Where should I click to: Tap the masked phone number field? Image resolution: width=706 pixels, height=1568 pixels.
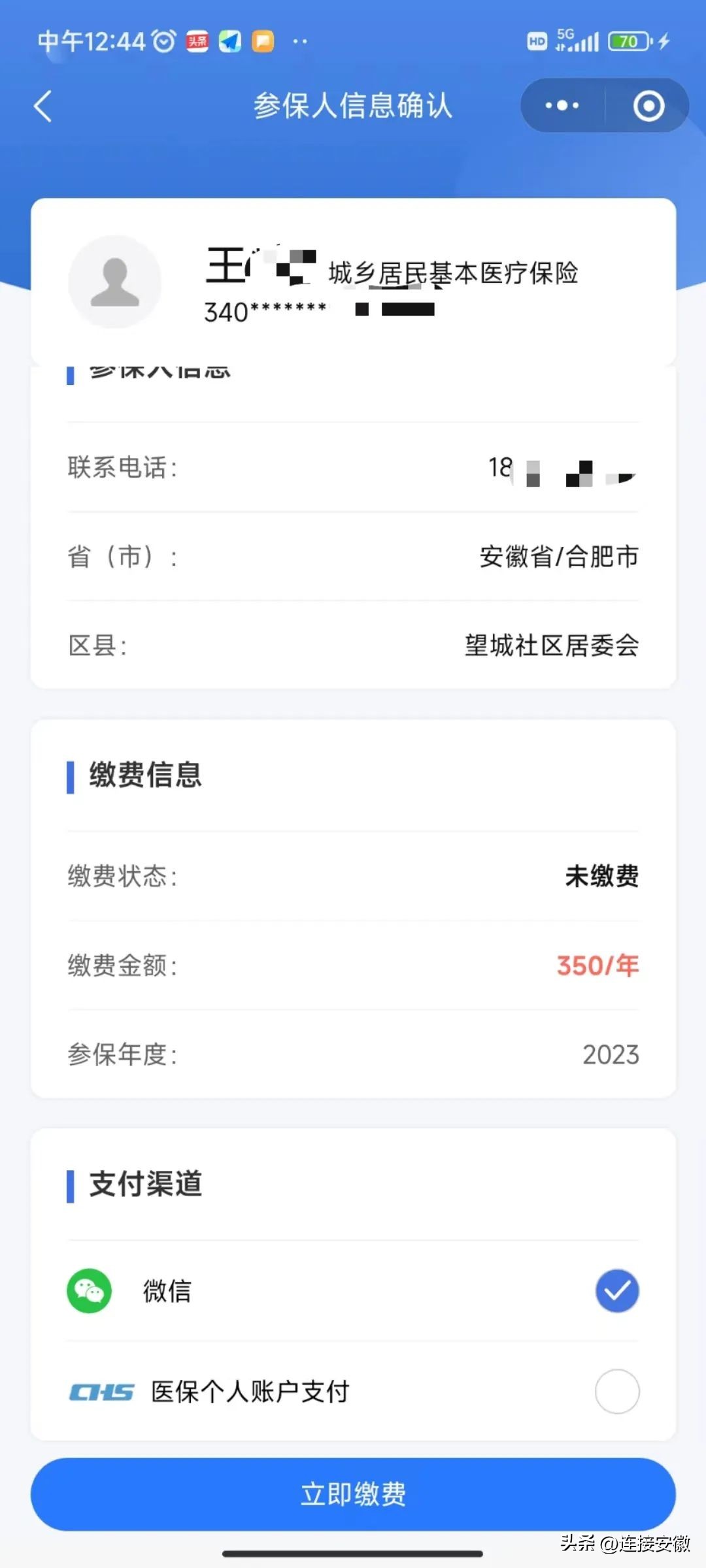pyautogui.click(x=569, y=468)
